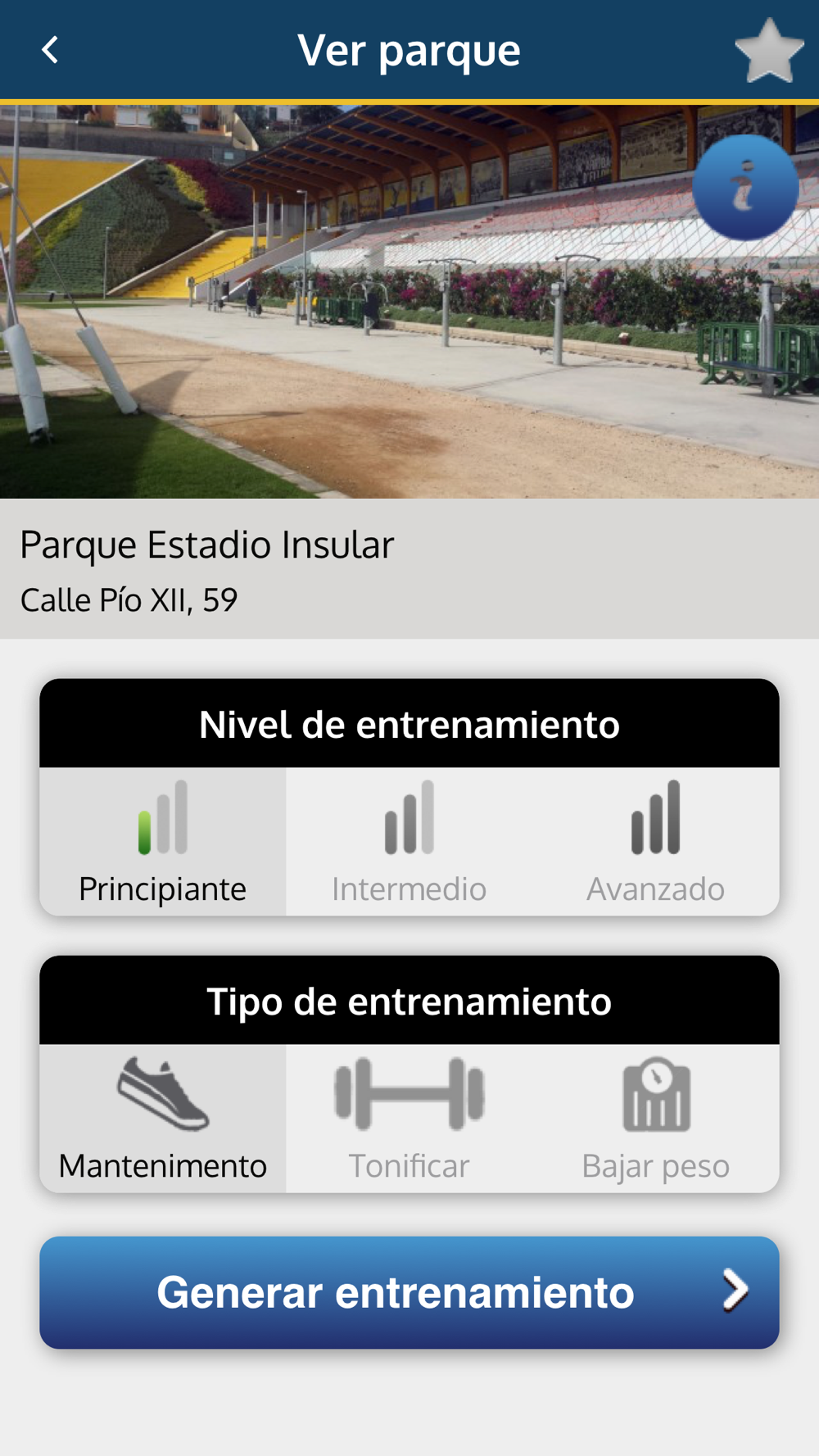Open the park info button

point(745,188)
